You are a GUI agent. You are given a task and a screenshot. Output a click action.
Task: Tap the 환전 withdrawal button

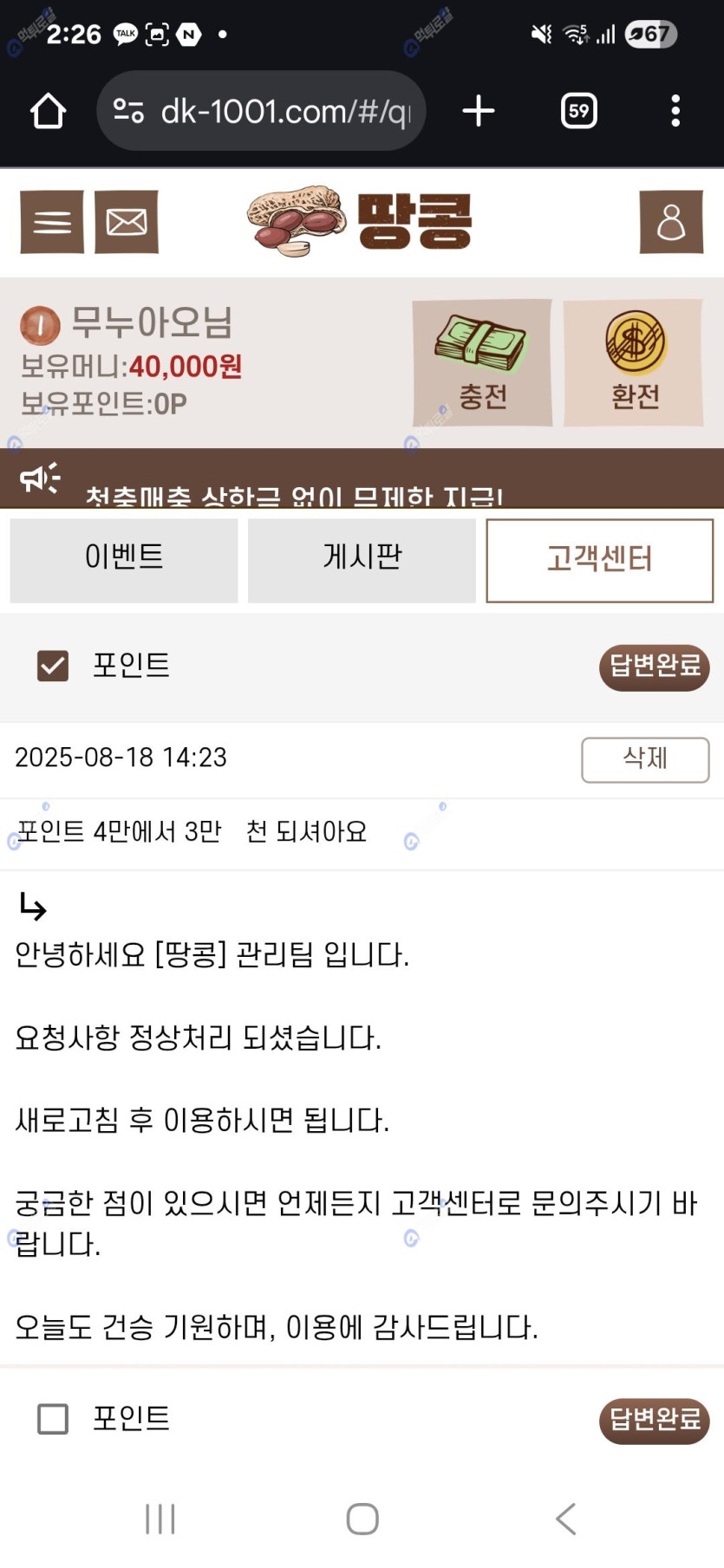[634, 363]
